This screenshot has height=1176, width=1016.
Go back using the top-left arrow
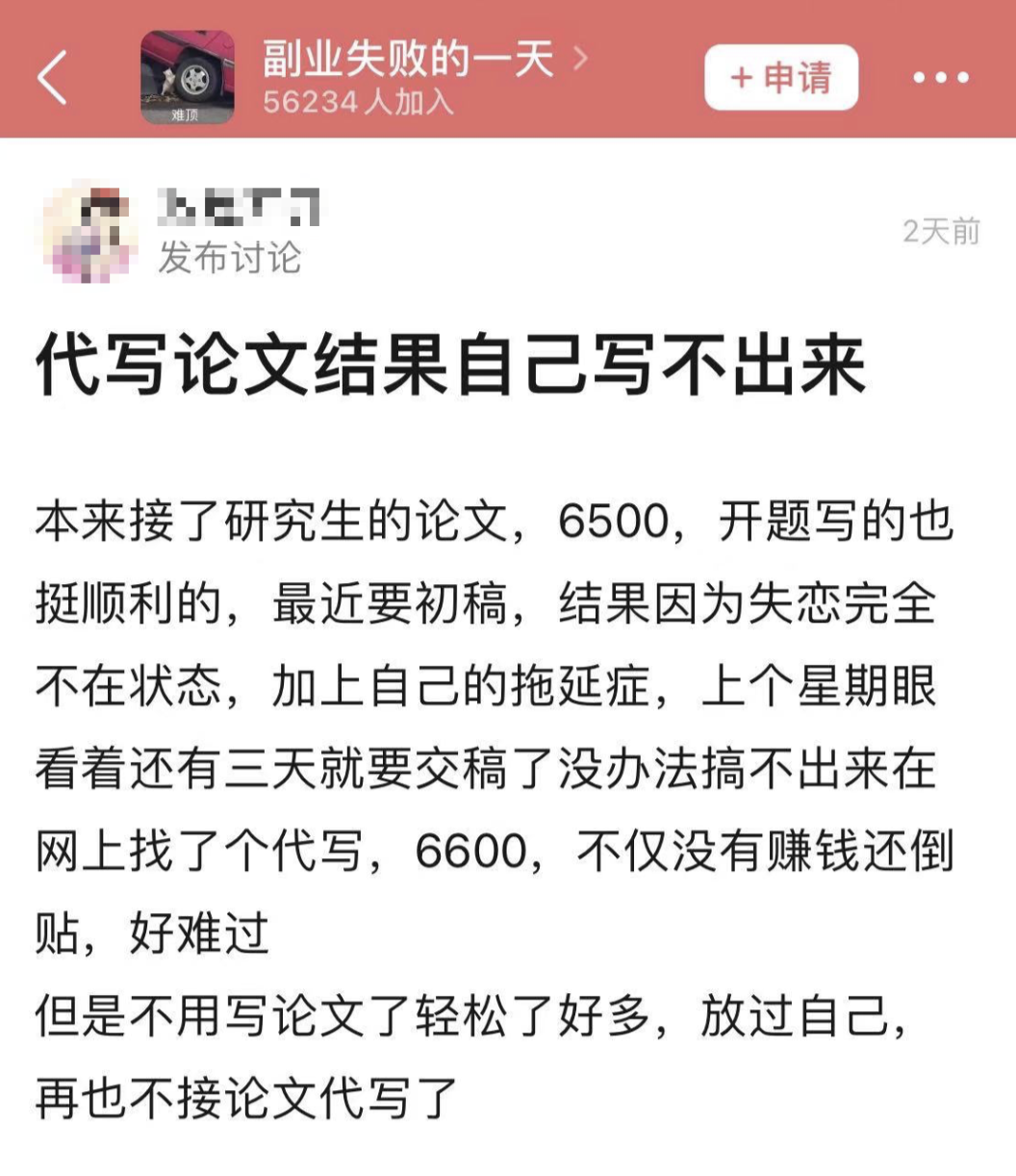tap(53, 77)
